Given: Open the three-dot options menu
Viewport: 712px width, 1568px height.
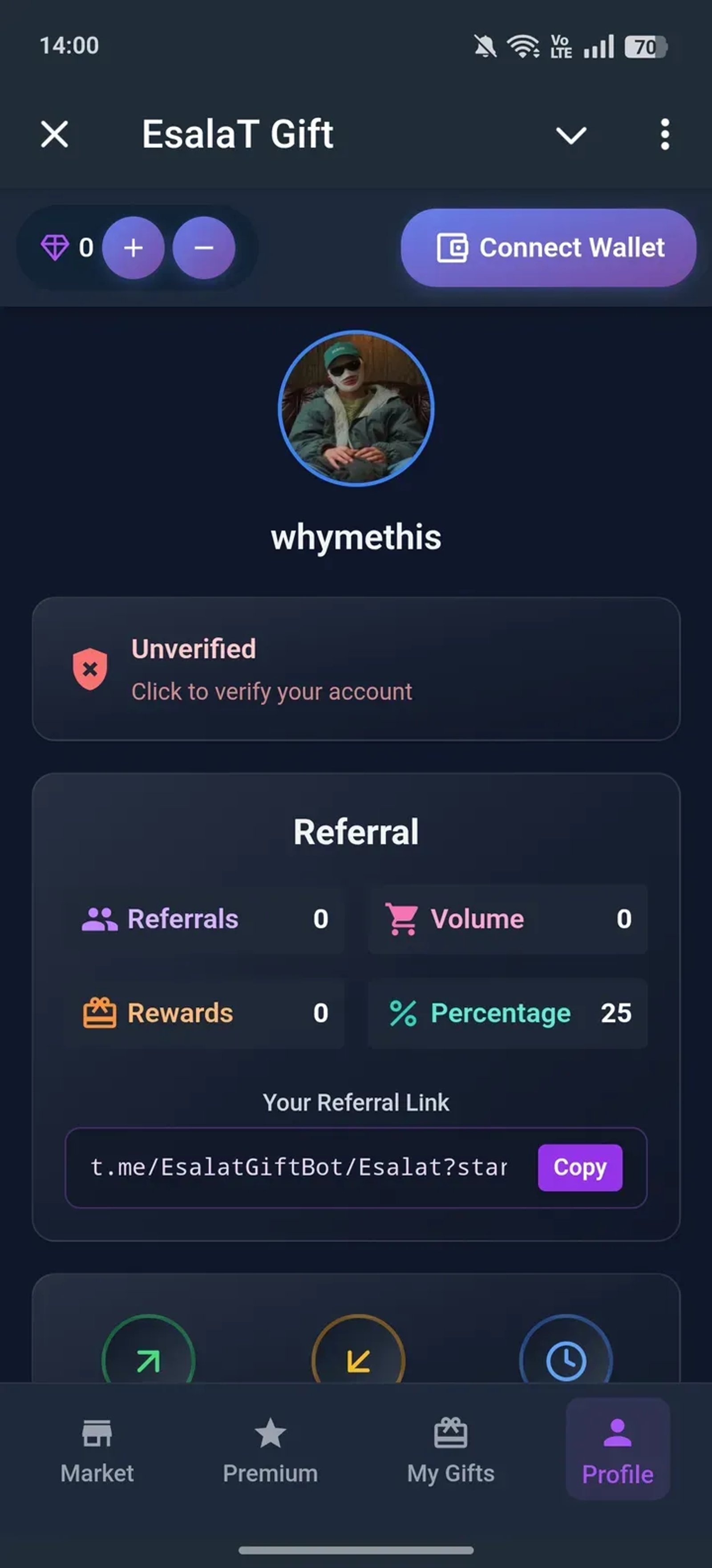Looking at the screenshot, I should [665, 134].
